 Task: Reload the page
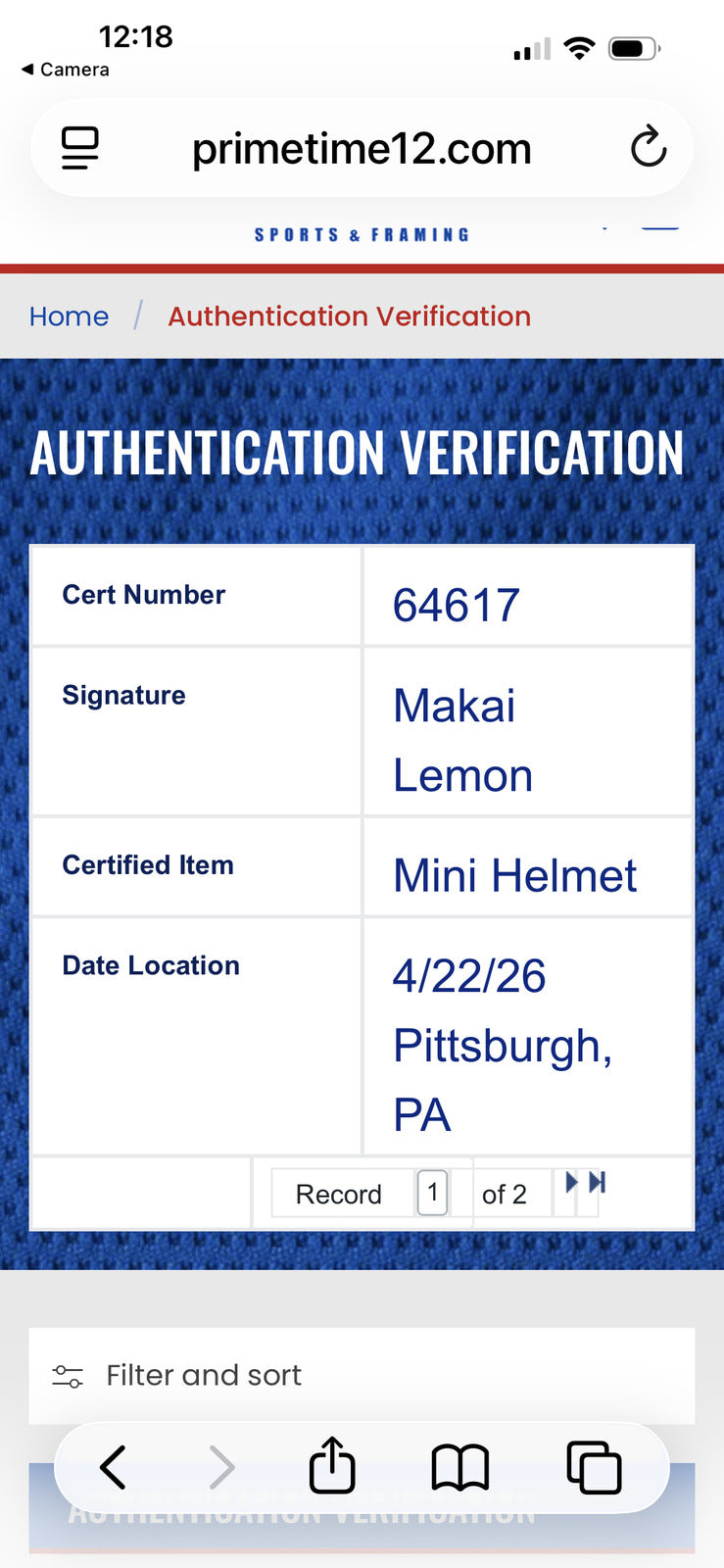[x=649, y=148]
